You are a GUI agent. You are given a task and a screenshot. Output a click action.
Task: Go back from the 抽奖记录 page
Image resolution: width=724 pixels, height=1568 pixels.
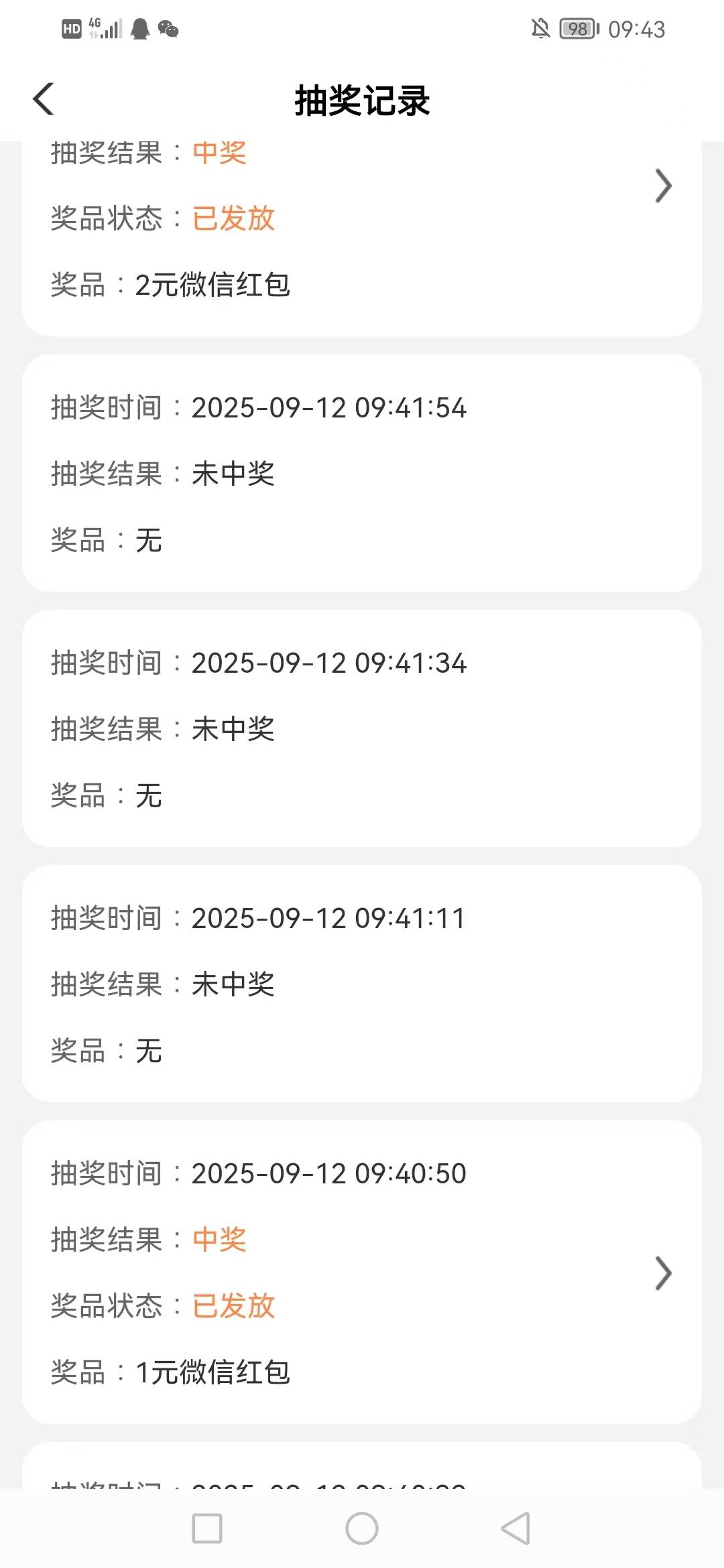[44, 99]
